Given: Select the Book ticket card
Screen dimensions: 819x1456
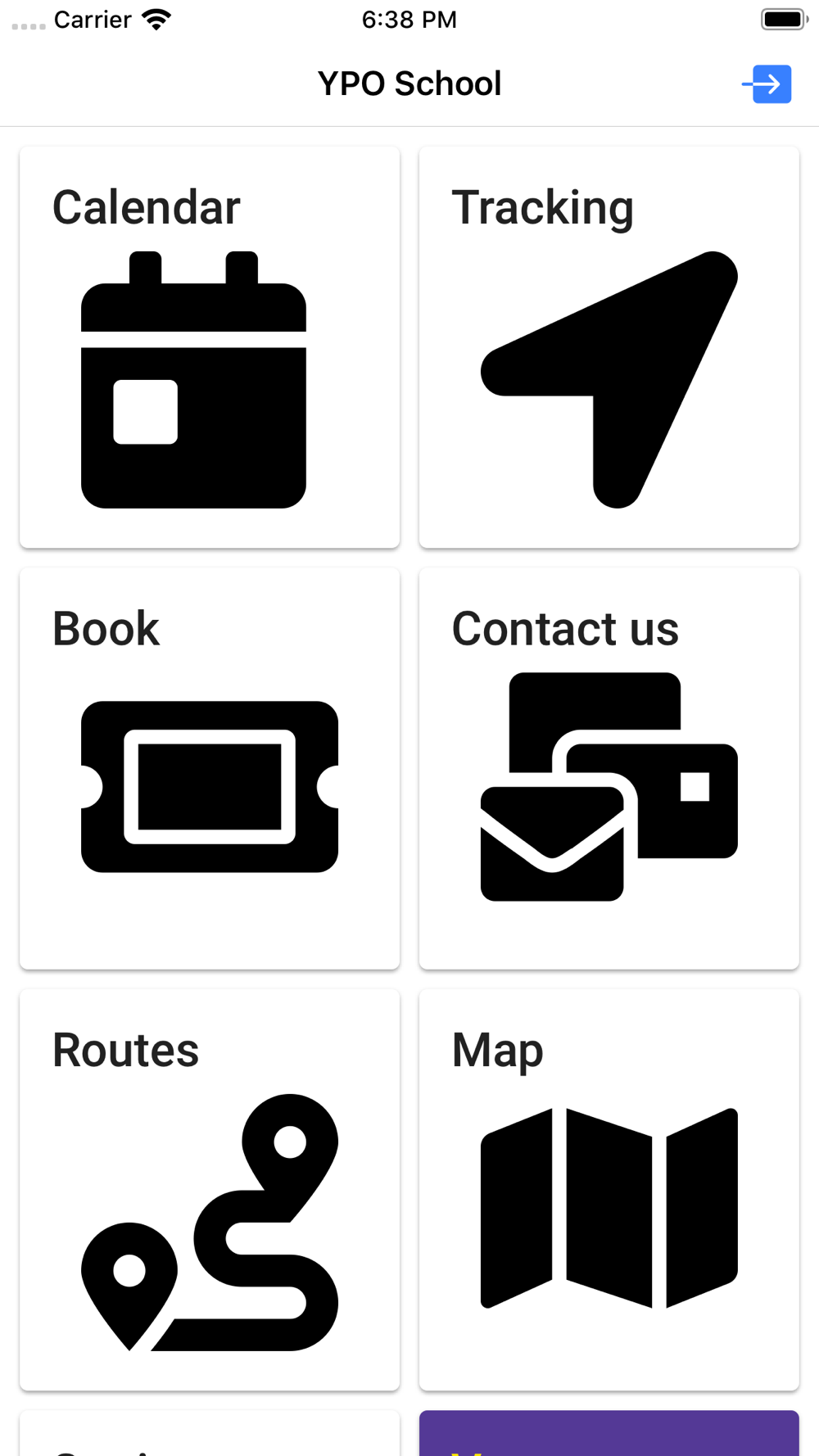Looking at the screenshot, I should 210,768.
